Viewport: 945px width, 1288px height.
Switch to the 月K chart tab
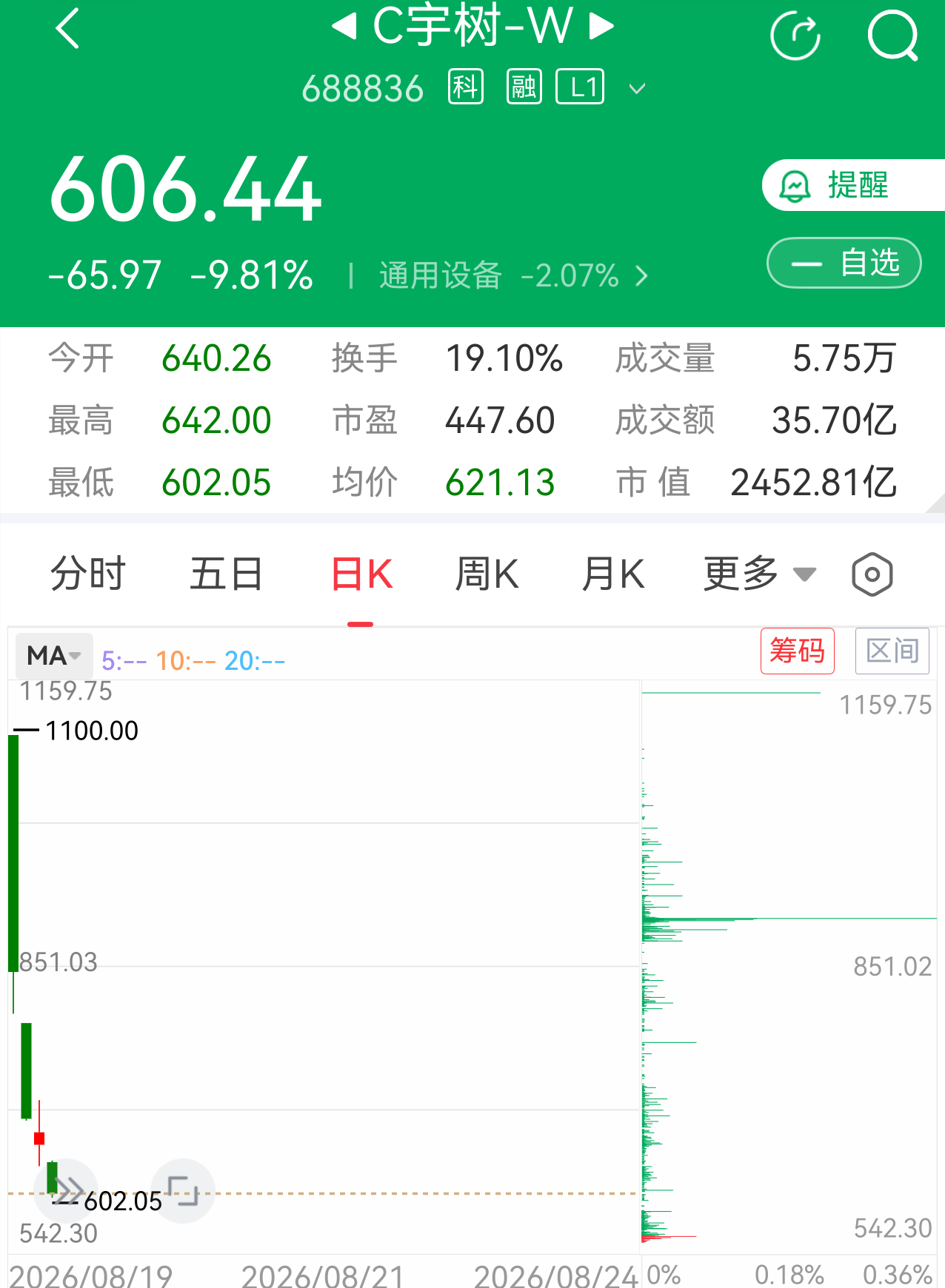[x=613, y=574]
